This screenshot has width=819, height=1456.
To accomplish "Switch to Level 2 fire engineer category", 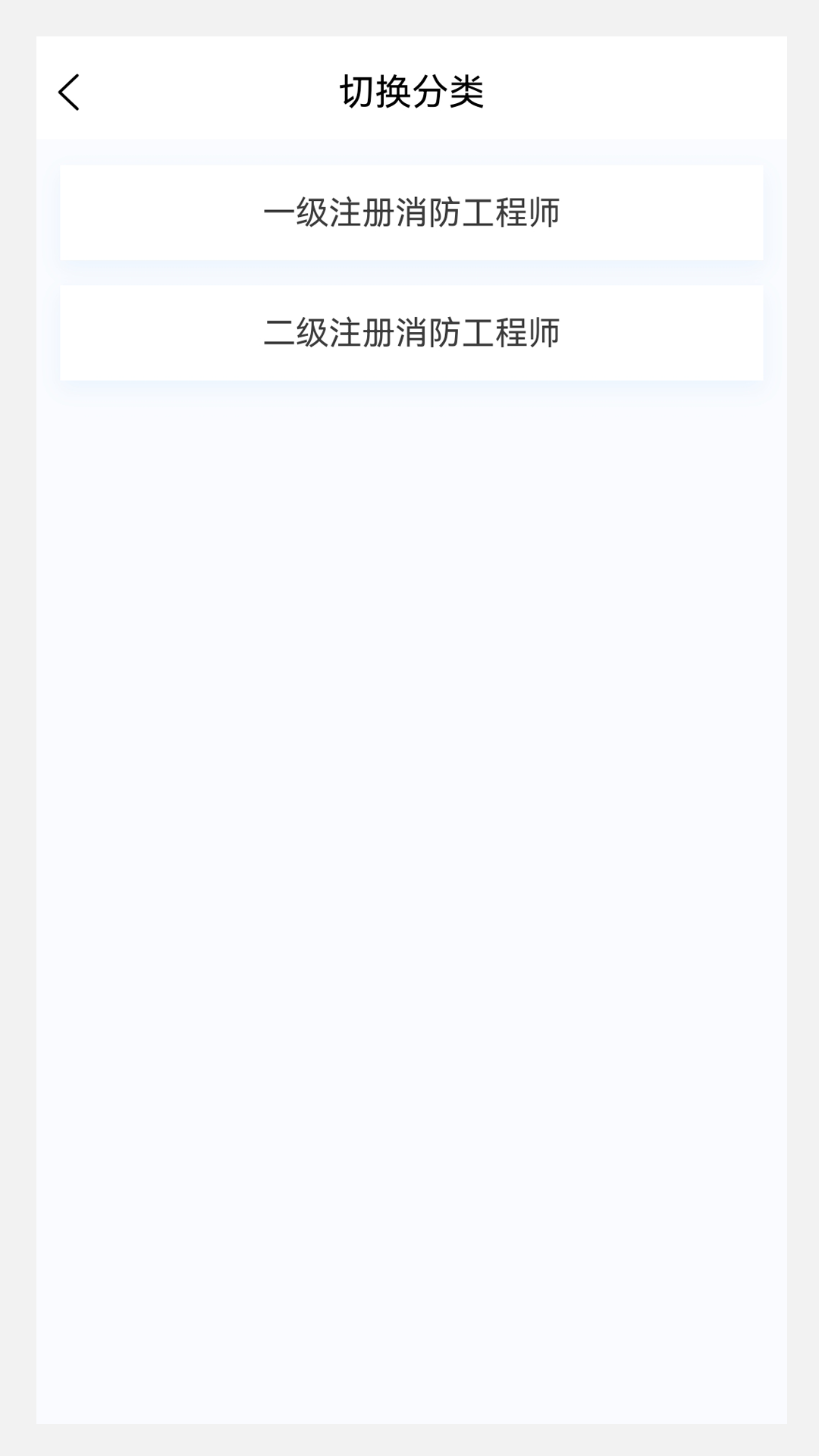I will 412,331.
